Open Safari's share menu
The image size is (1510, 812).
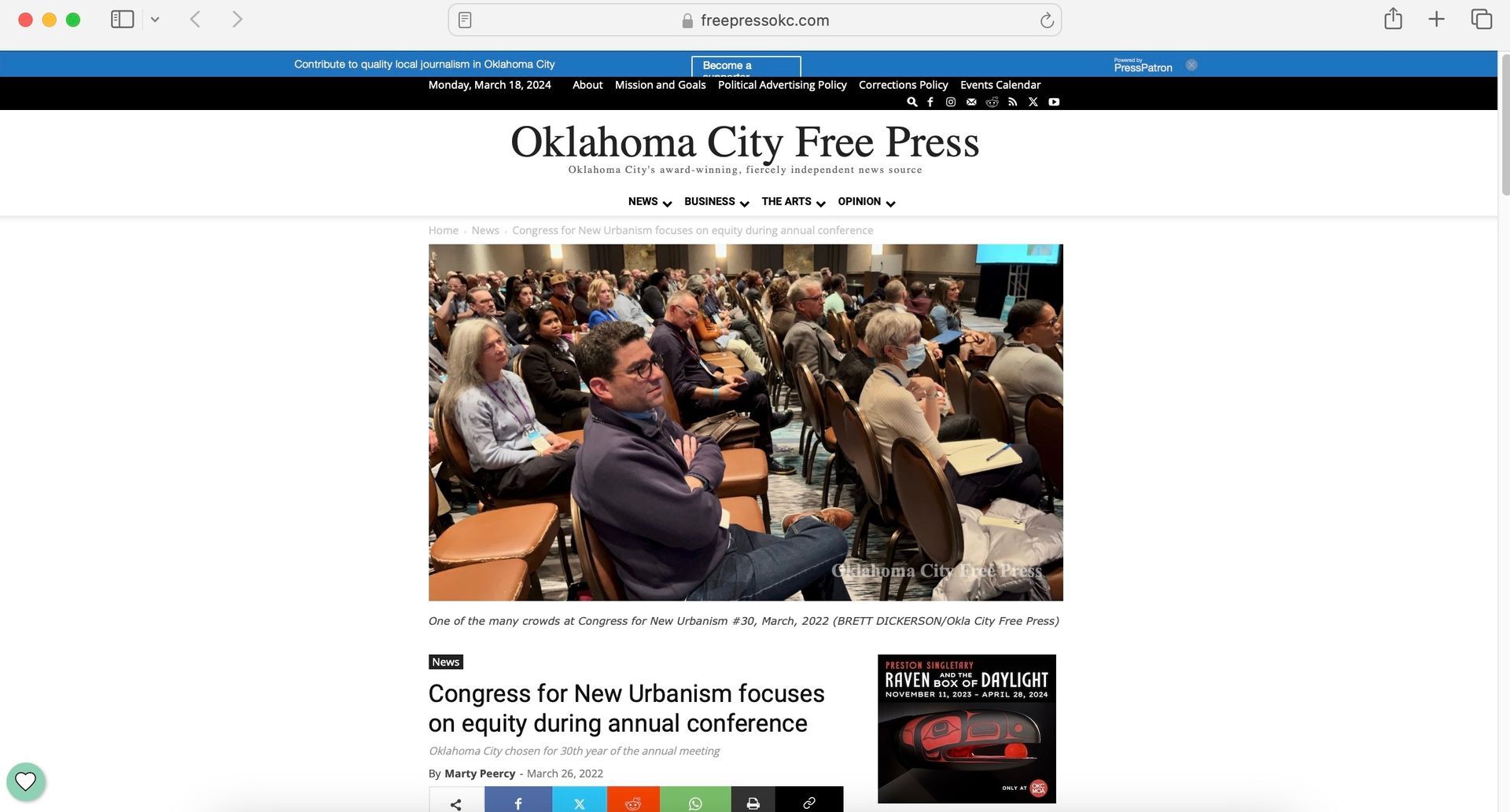(x=1393, y=19)
